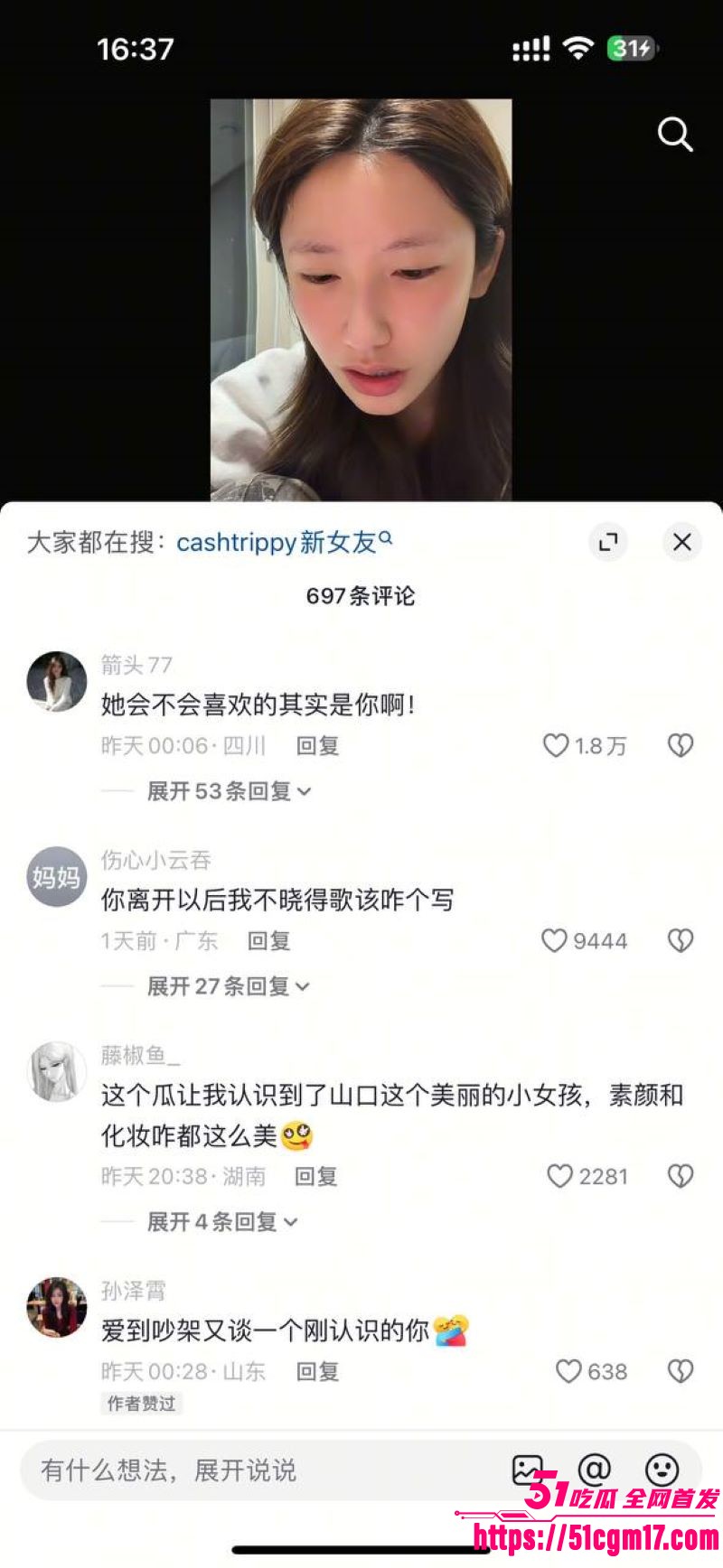This screenshot has height=1568, width=723.
Task: Tap the dislike icon on 箭头77's comment
Action: pyautogui.click(x=679, y=746)
